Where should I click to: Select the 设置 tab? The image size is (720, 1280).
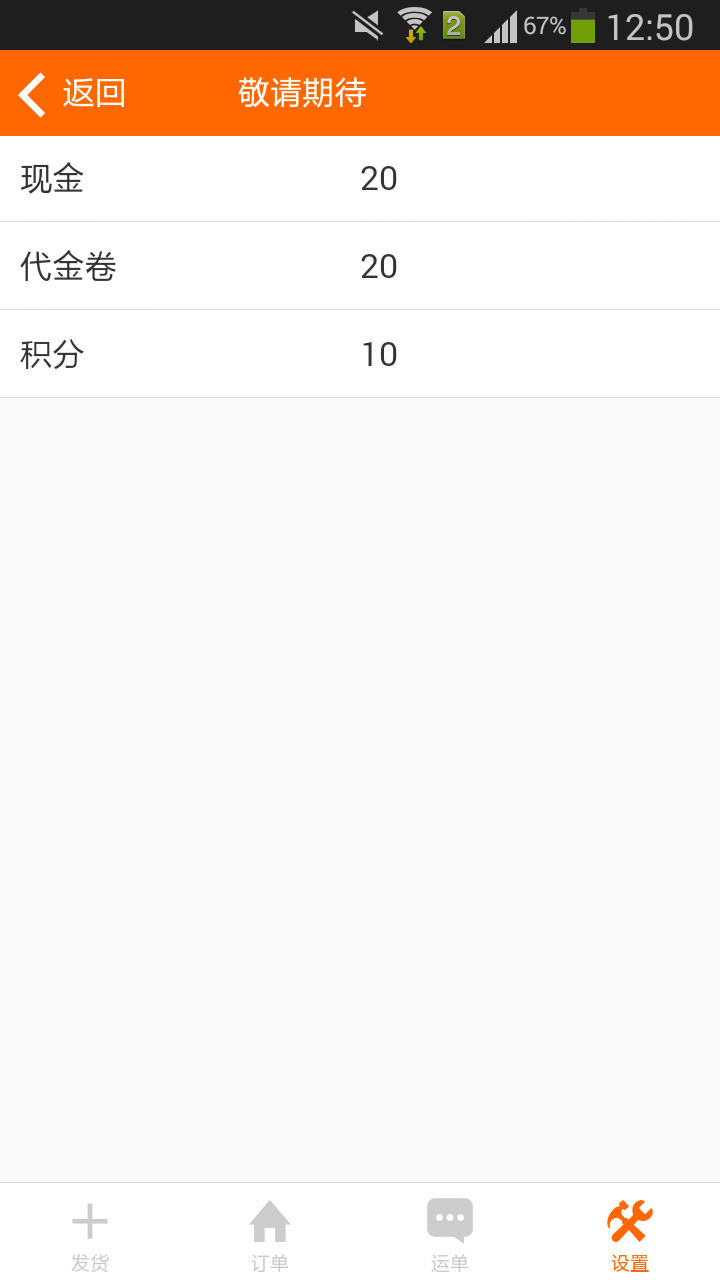click(630, 1234)
